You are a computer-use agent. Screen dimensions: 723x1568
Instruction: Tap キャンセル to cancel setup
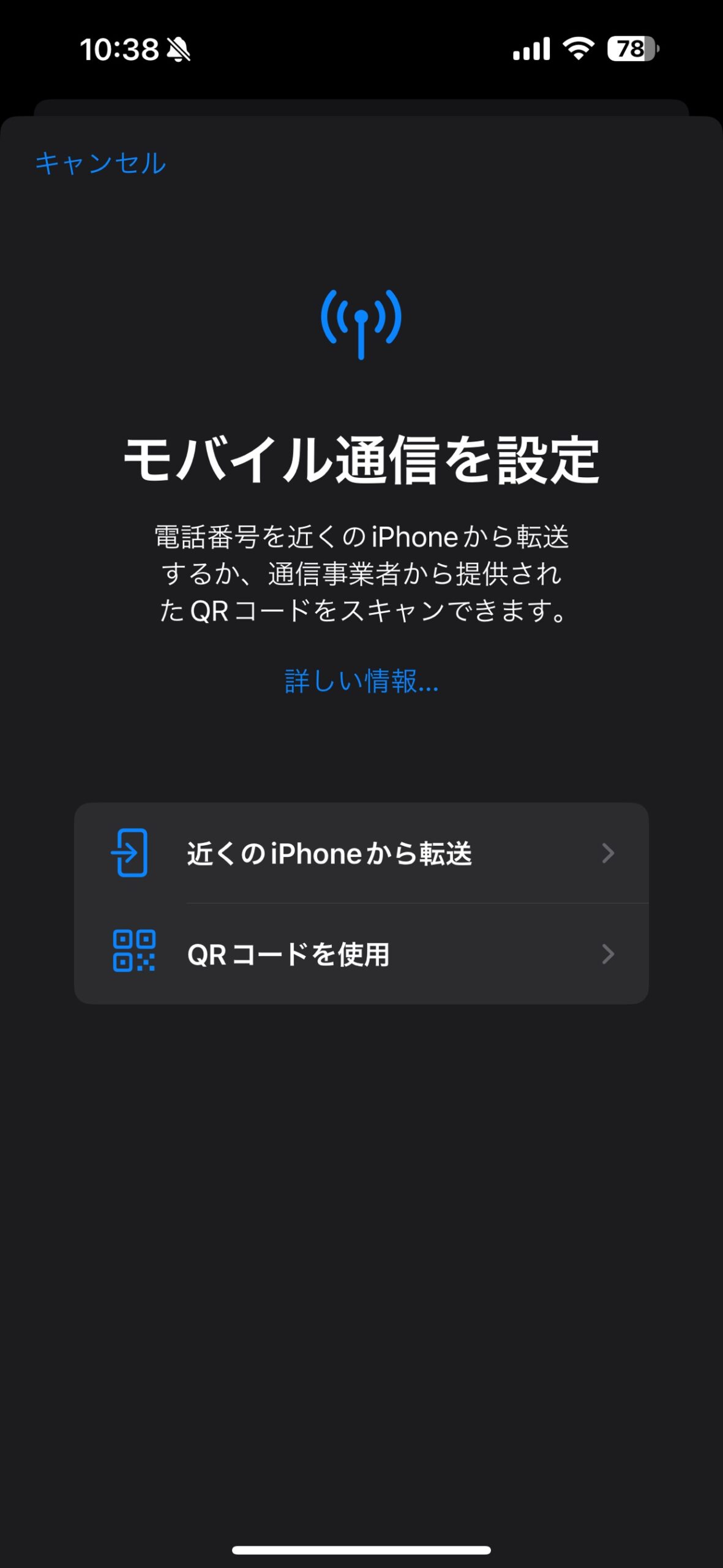tap(100, 164)
